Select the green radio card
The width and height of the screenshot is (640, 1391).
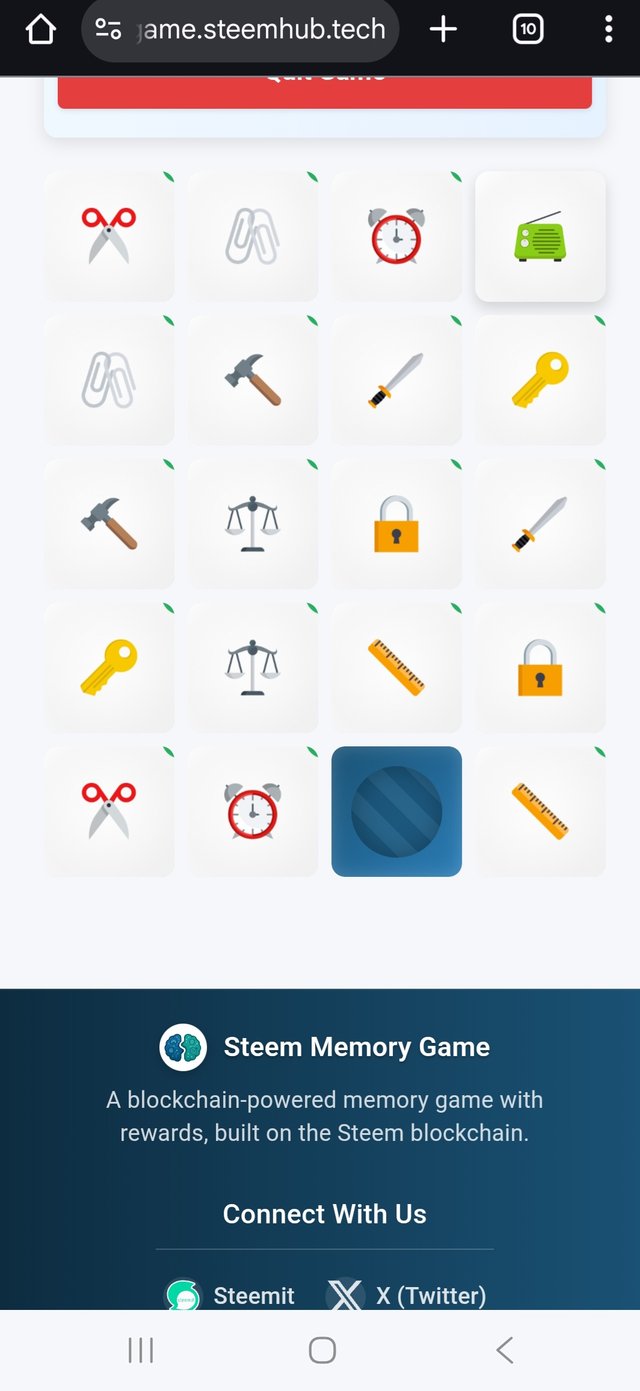(x=540, y=236)
